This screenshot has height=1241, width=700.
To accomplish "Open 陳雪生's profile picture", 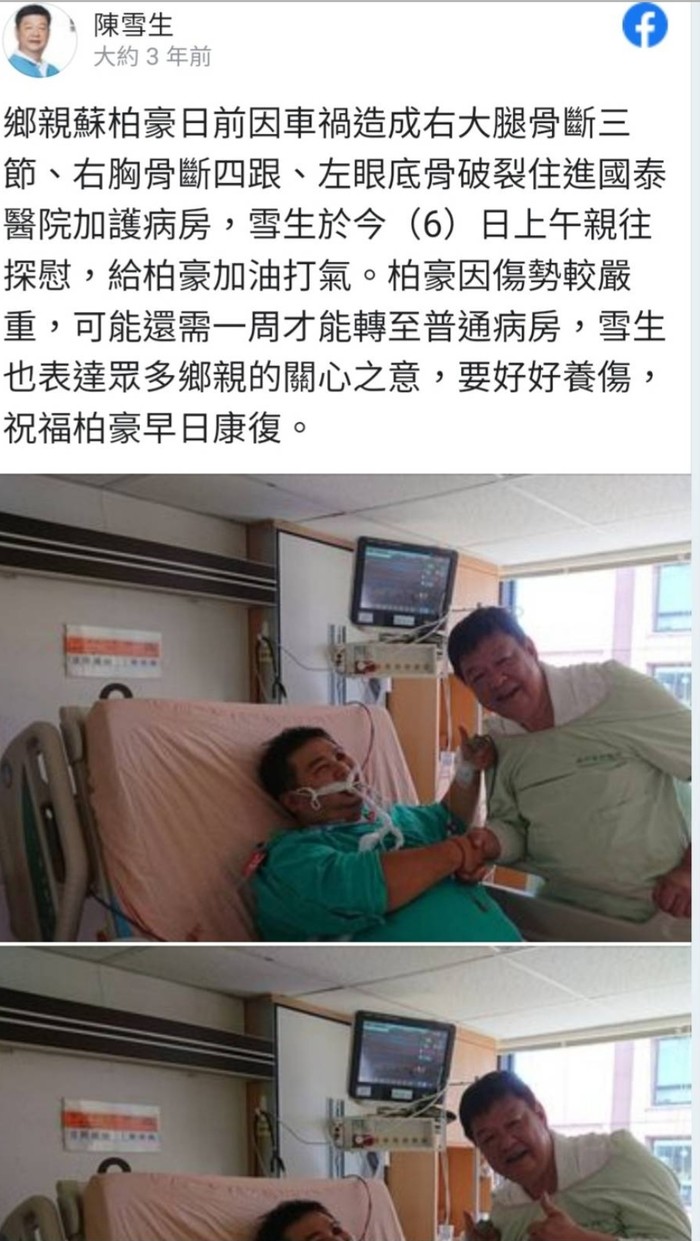I will [x=39, y=40].
